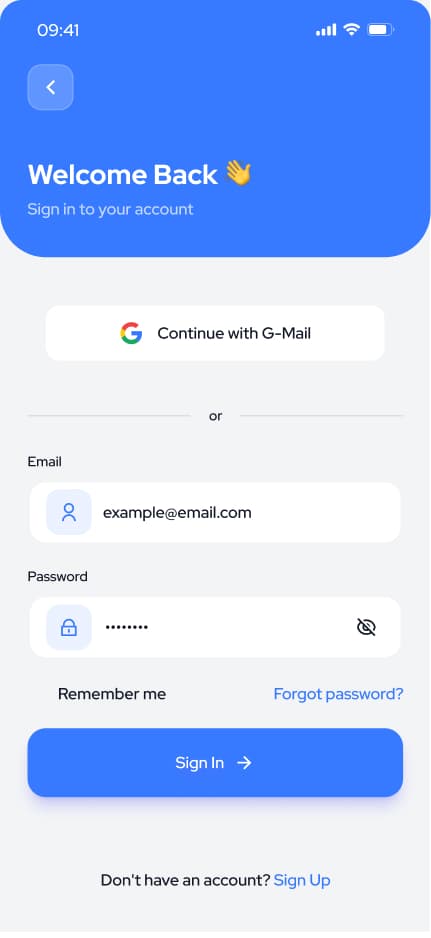The width and height of the screenshot is (431, 938).
Task: Tap the Email input field
Action: (215, 513)
